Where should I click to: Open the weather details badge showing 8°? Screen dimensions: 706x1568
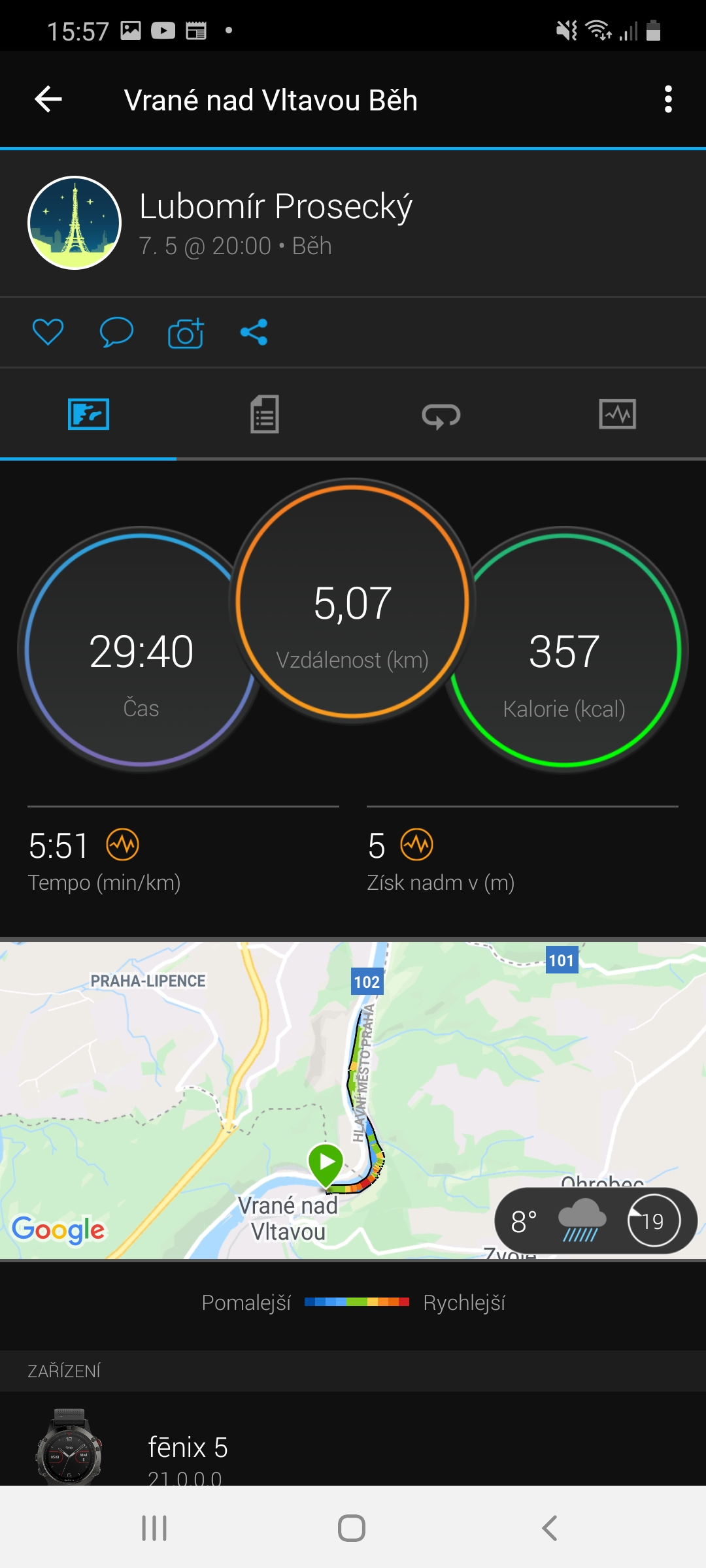(596, 1220)
